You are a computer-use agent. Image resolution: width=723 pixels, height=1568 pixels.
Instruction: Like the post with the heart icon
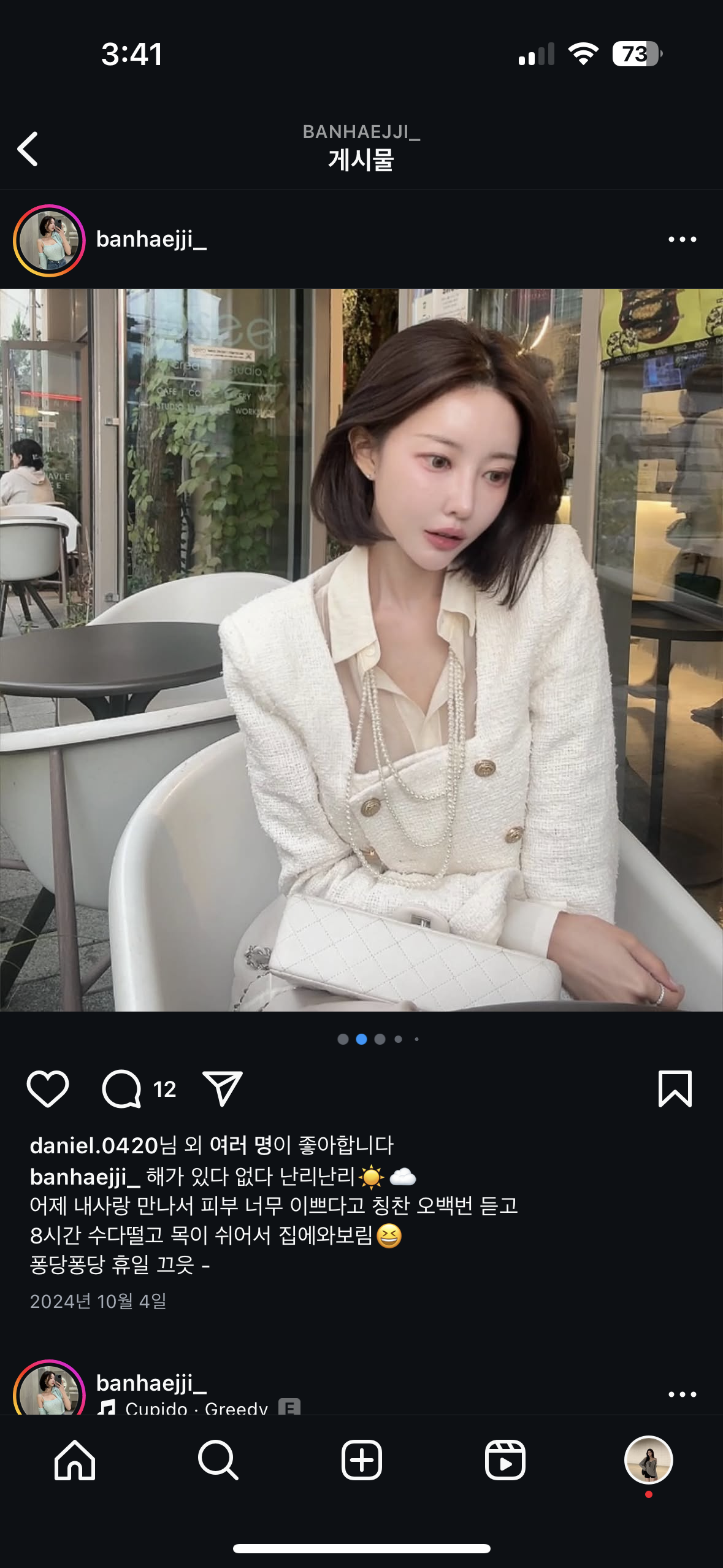[48, 1088]
